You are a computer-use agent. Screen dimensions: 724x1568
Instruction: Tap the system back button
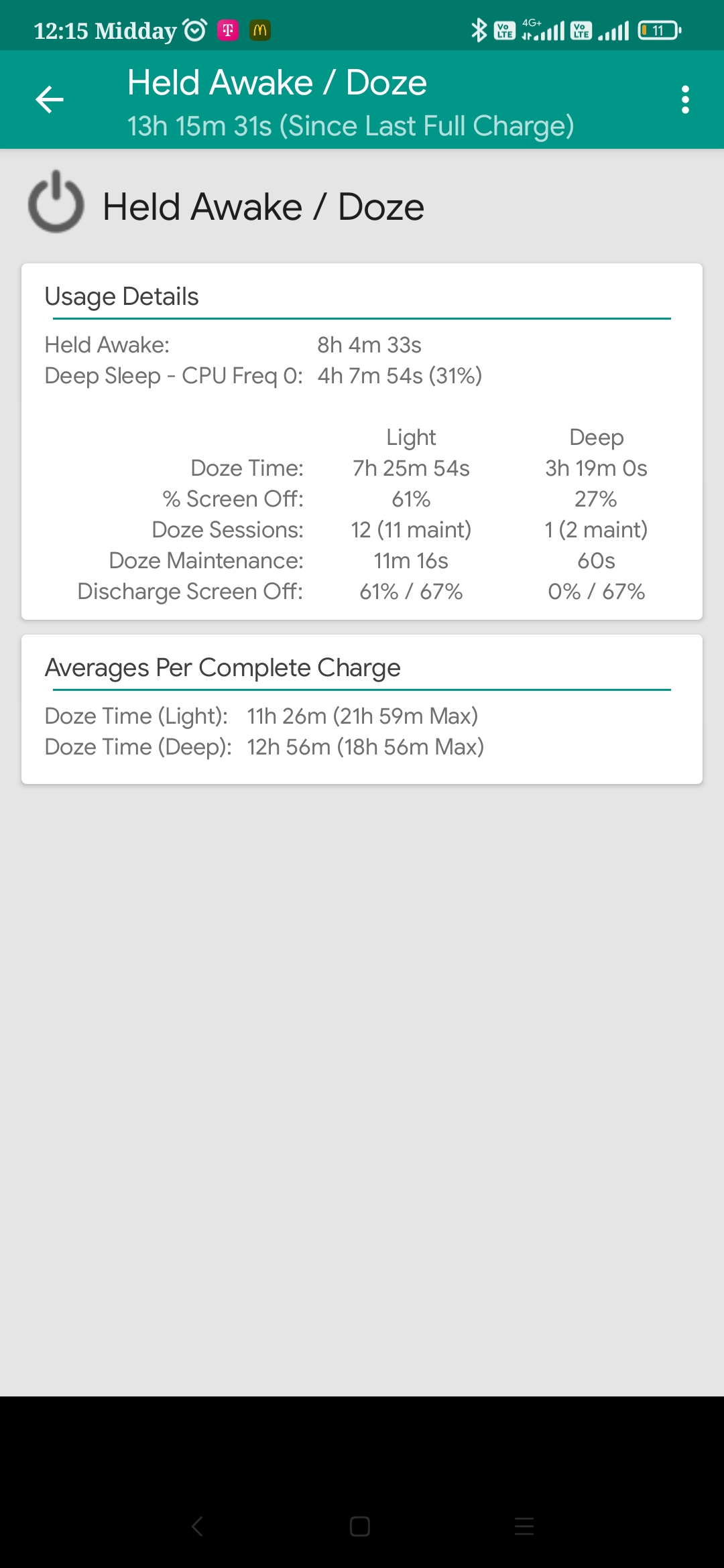tap(197, 1526)
